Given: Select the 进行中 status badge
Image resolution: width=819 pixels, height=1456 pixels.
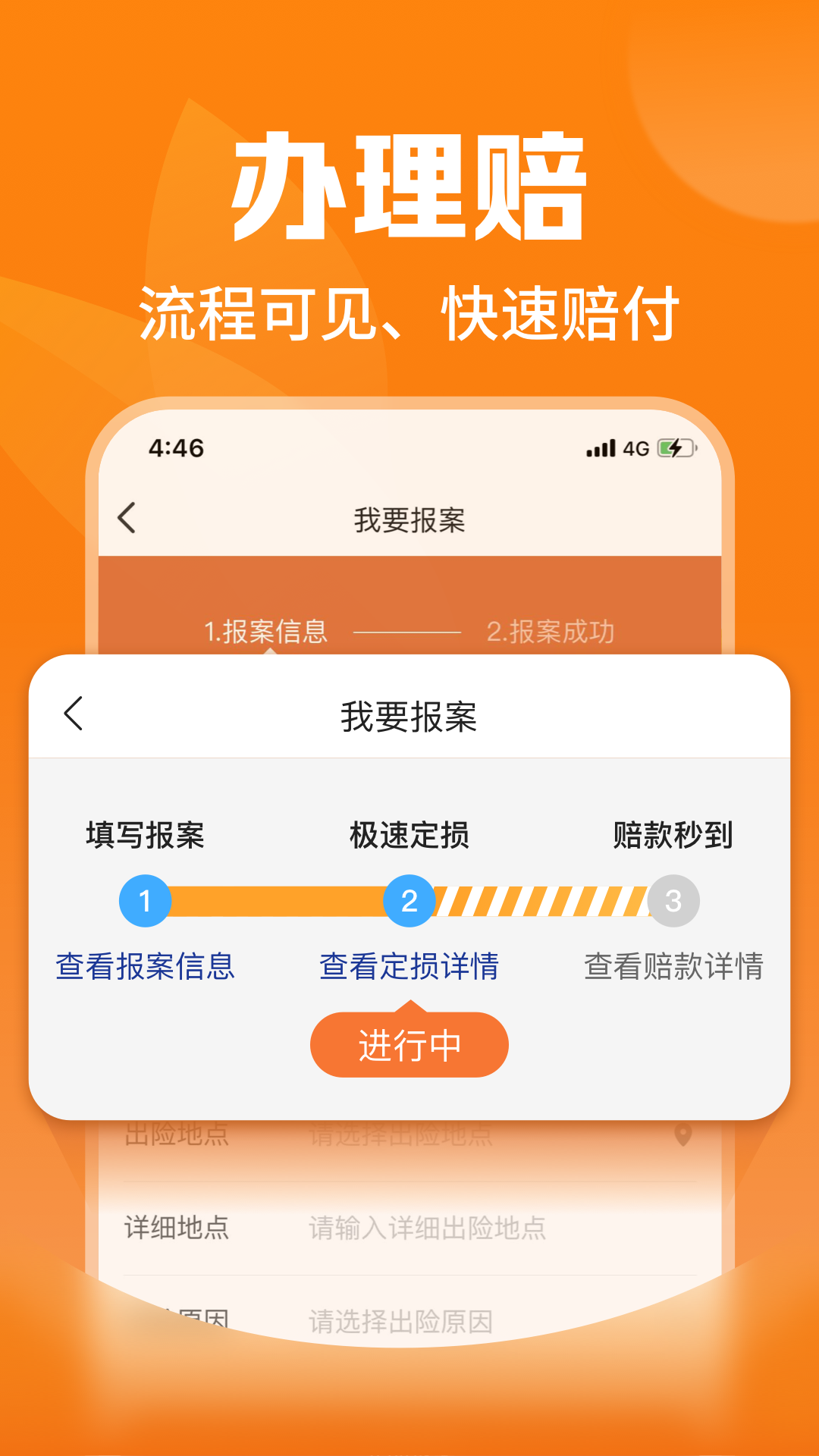Looking at the screenshot, I should (x=409, y=1045).
